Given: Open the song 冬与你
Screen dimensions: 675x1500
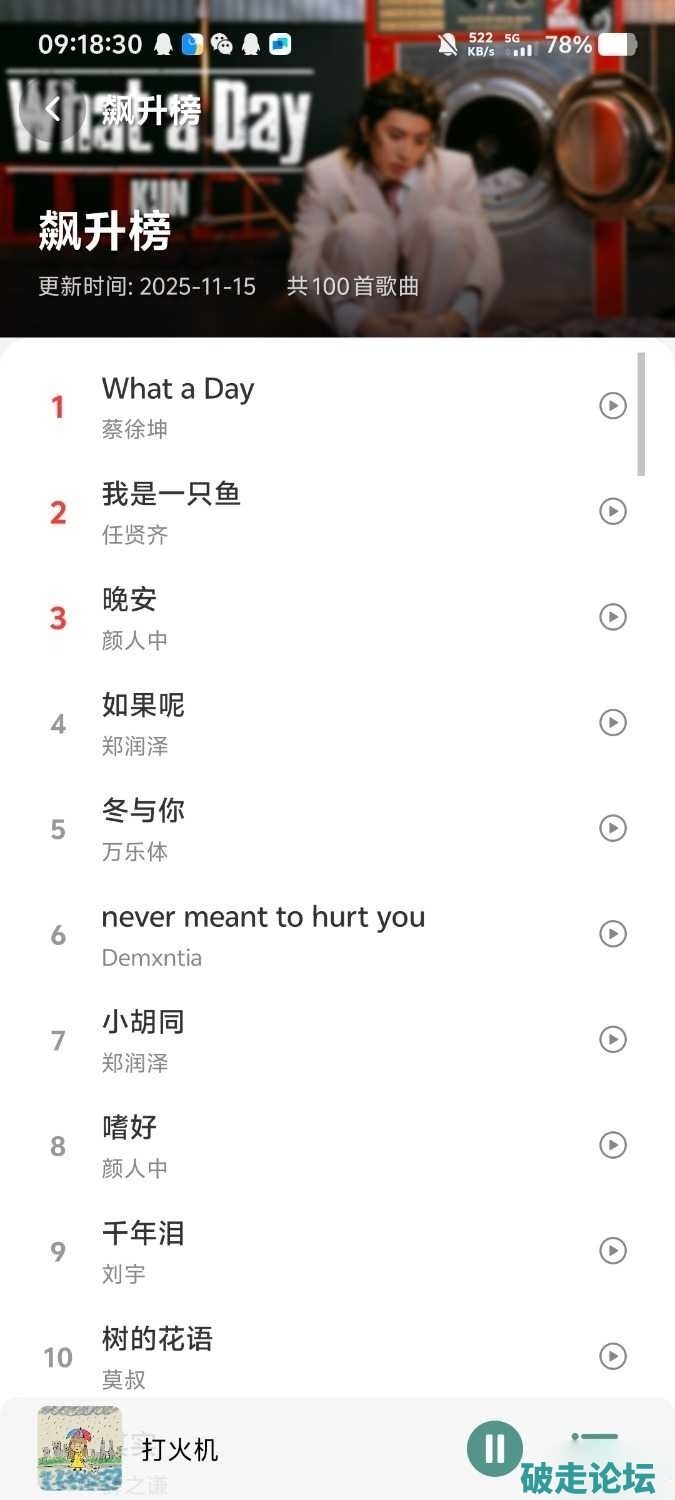Looking at the screenshot, I should pos(144,811).
